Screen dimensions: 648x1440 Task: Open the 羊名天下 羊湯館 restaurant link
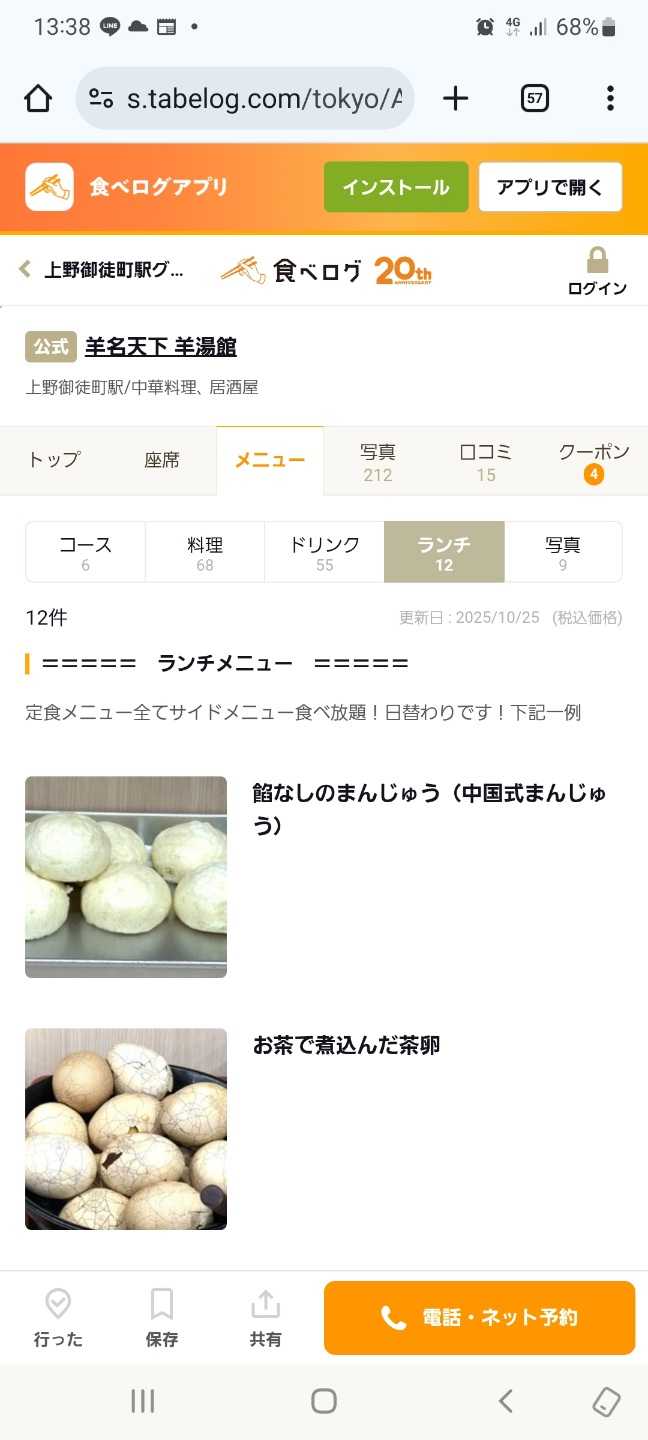[x=160, y=347]
